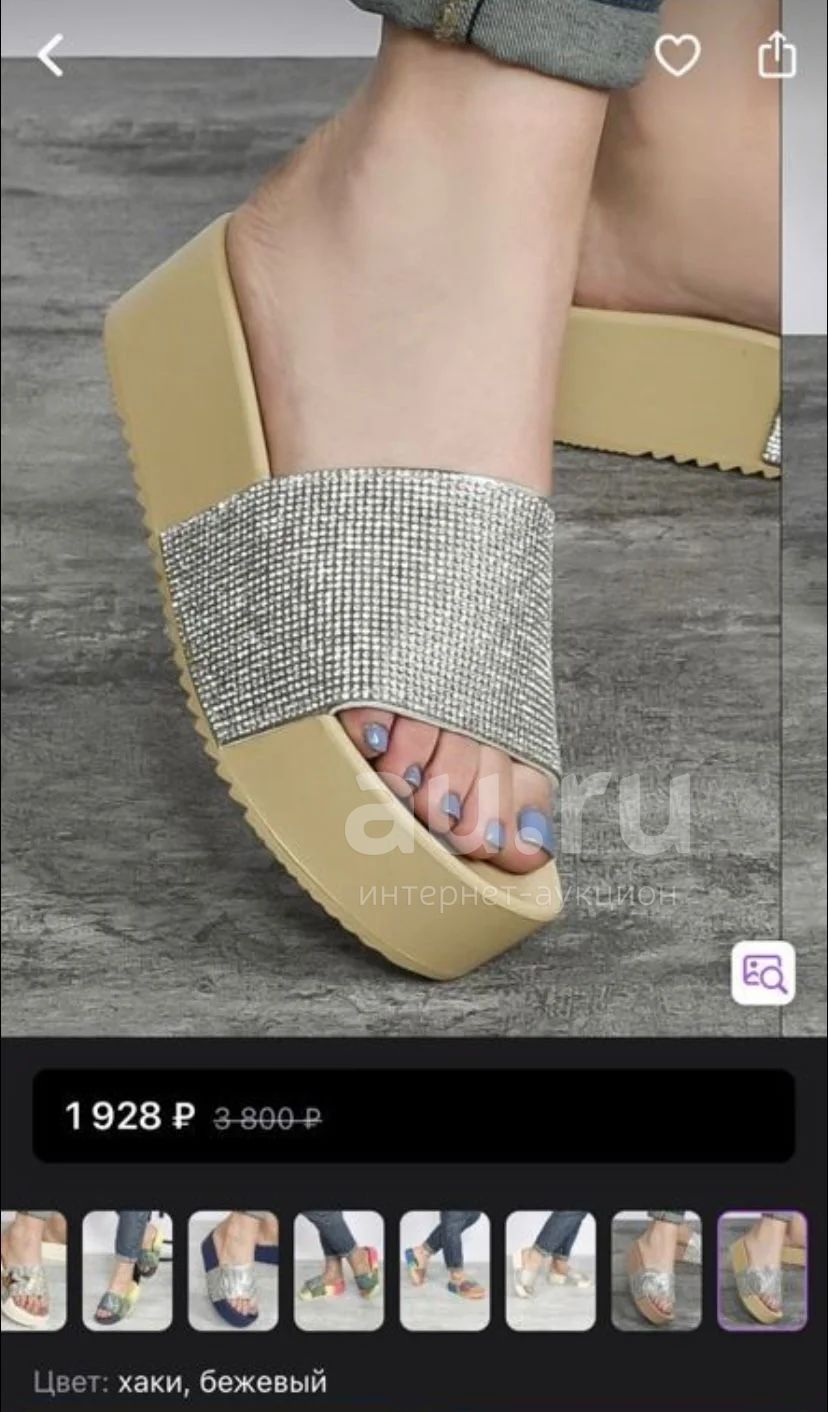
Task: Select the navy blue sole sandal thumbnail
Action: click(x=233, y=1271)
